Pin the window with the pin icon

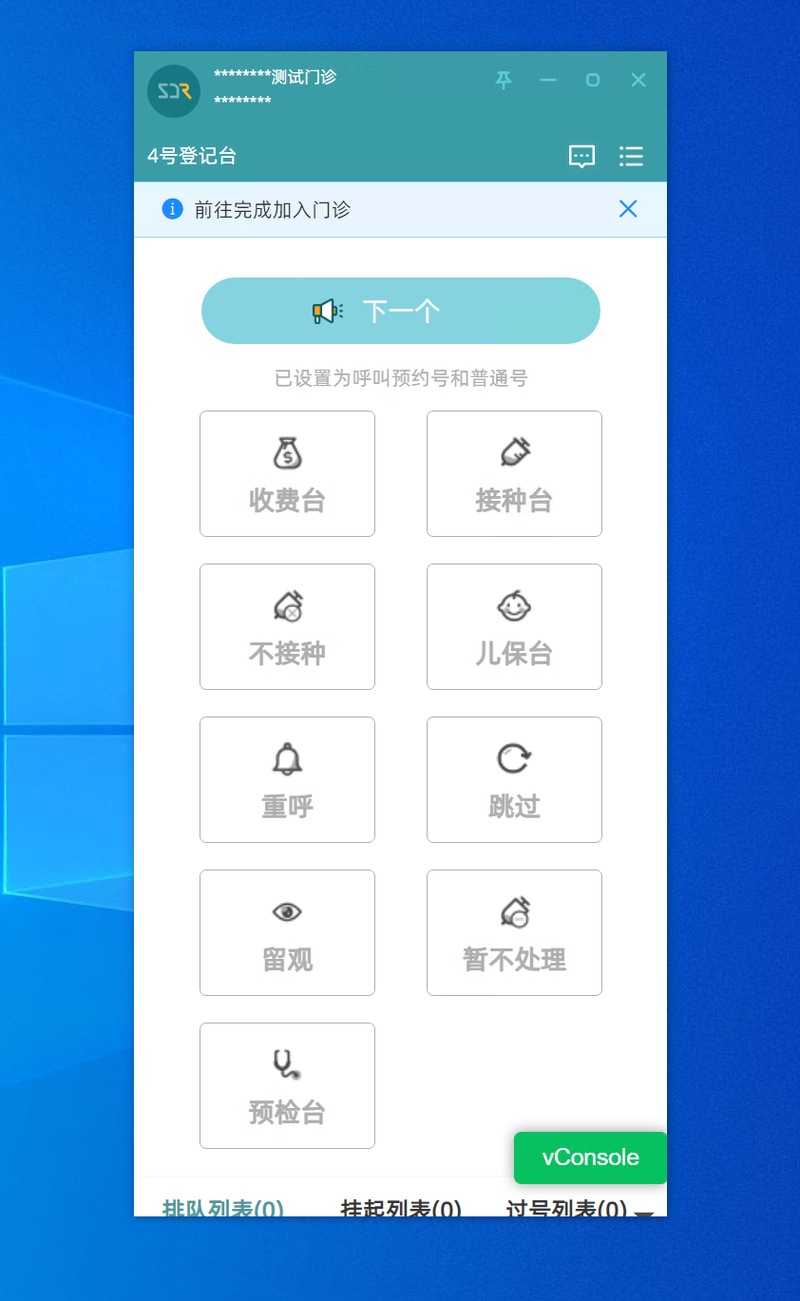(504, 80)
